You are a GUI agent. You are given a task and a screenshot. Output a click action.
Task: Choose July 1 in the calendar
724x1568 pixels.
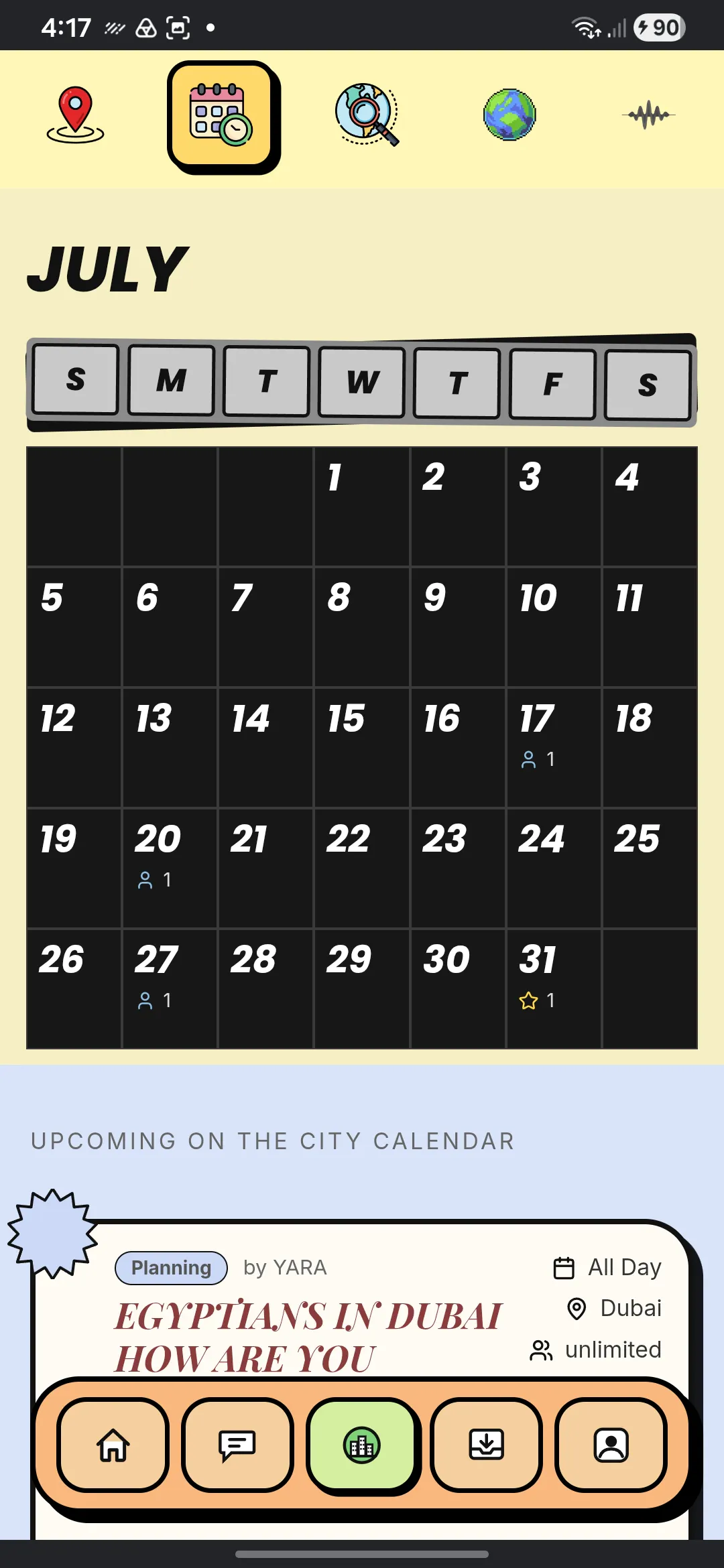coord(362,507)
